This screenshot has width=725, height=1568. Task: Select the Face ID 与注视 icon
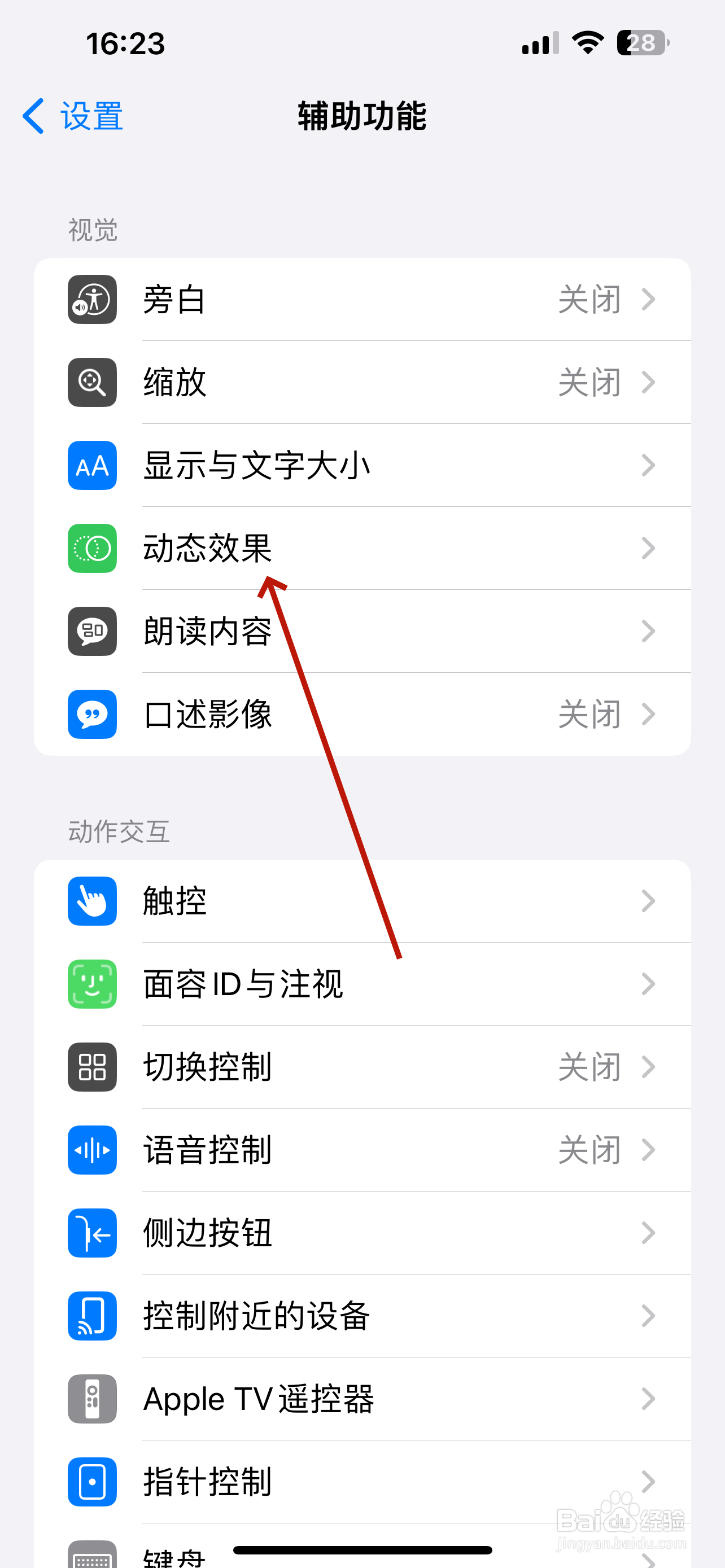[x=92, y=984]
